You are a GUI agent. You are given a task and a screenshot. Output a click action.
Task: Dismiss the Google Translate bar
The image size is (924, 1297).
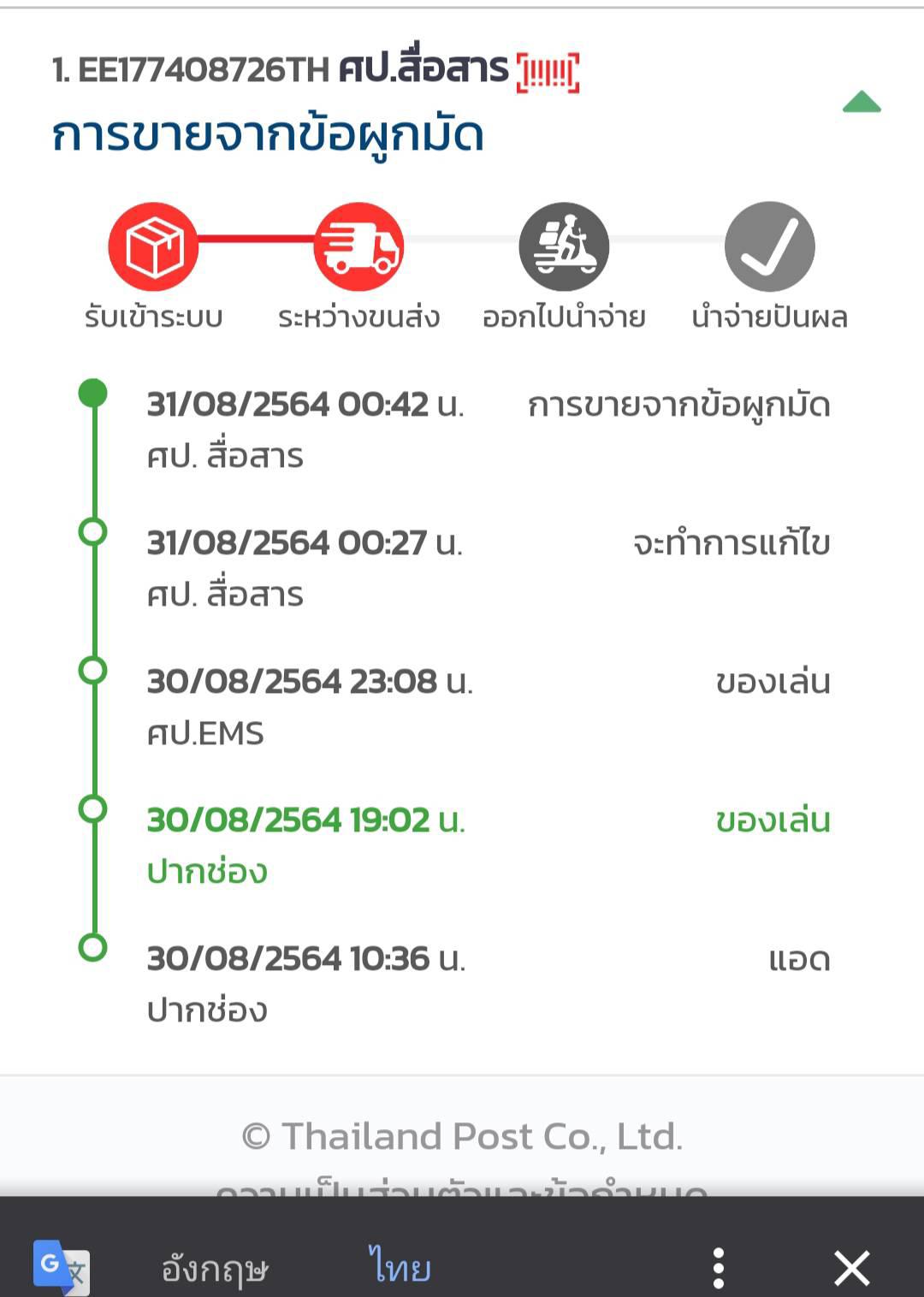click(851, 1267)
